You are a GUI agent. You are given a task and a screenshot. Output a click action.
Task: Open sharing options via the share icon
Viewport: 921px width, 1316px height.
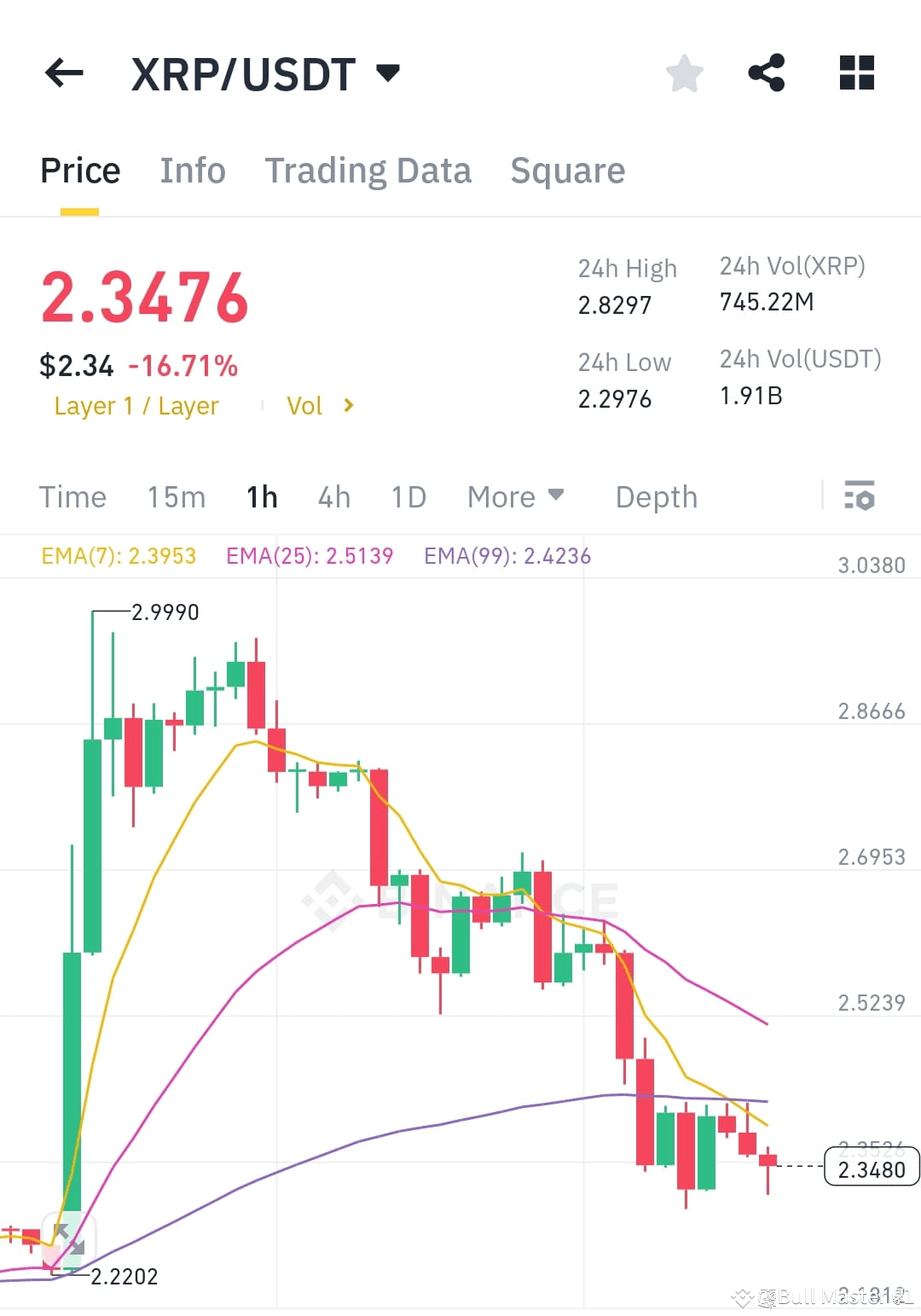pyautogui.click(x=767, y=74)
